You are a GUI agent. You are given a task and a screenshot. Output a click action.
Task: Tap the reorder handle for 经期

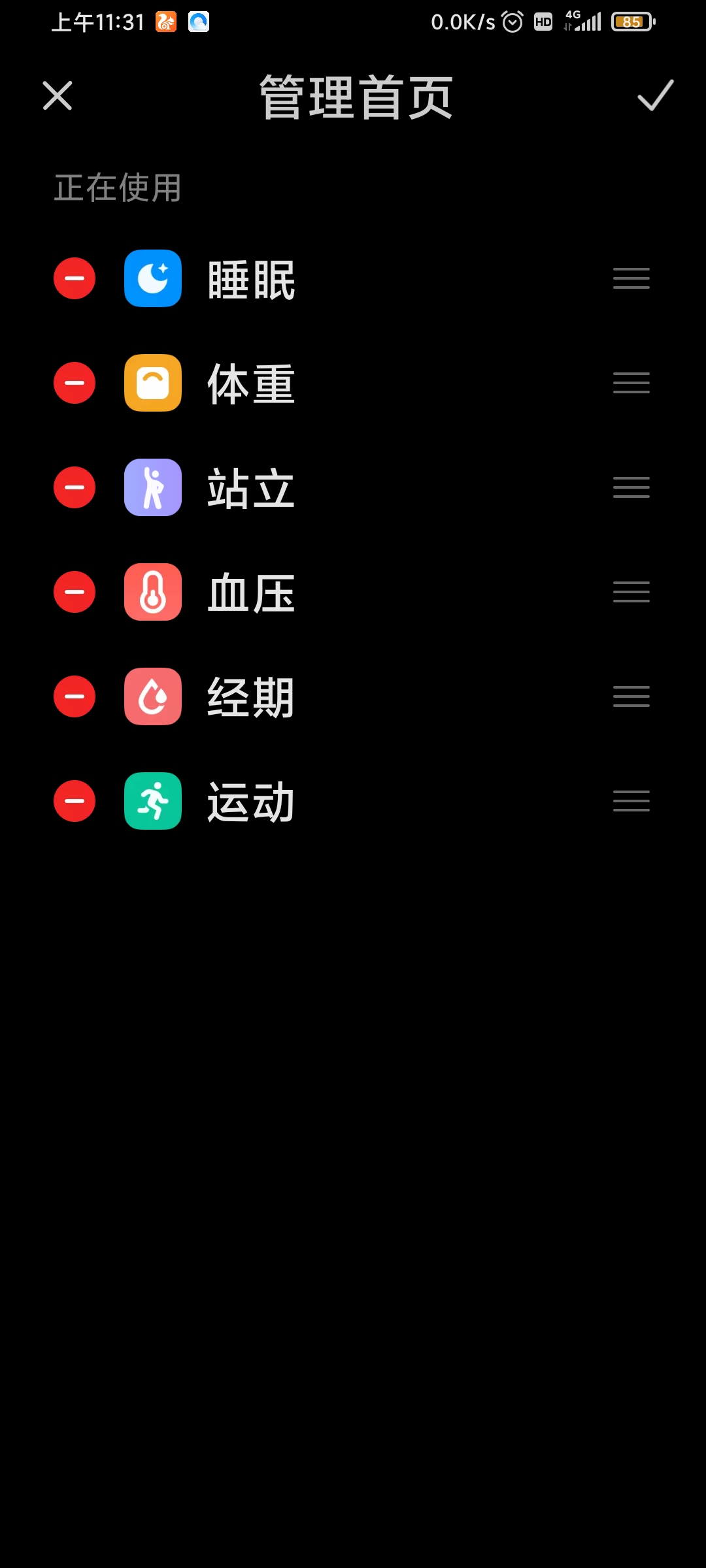631,696
